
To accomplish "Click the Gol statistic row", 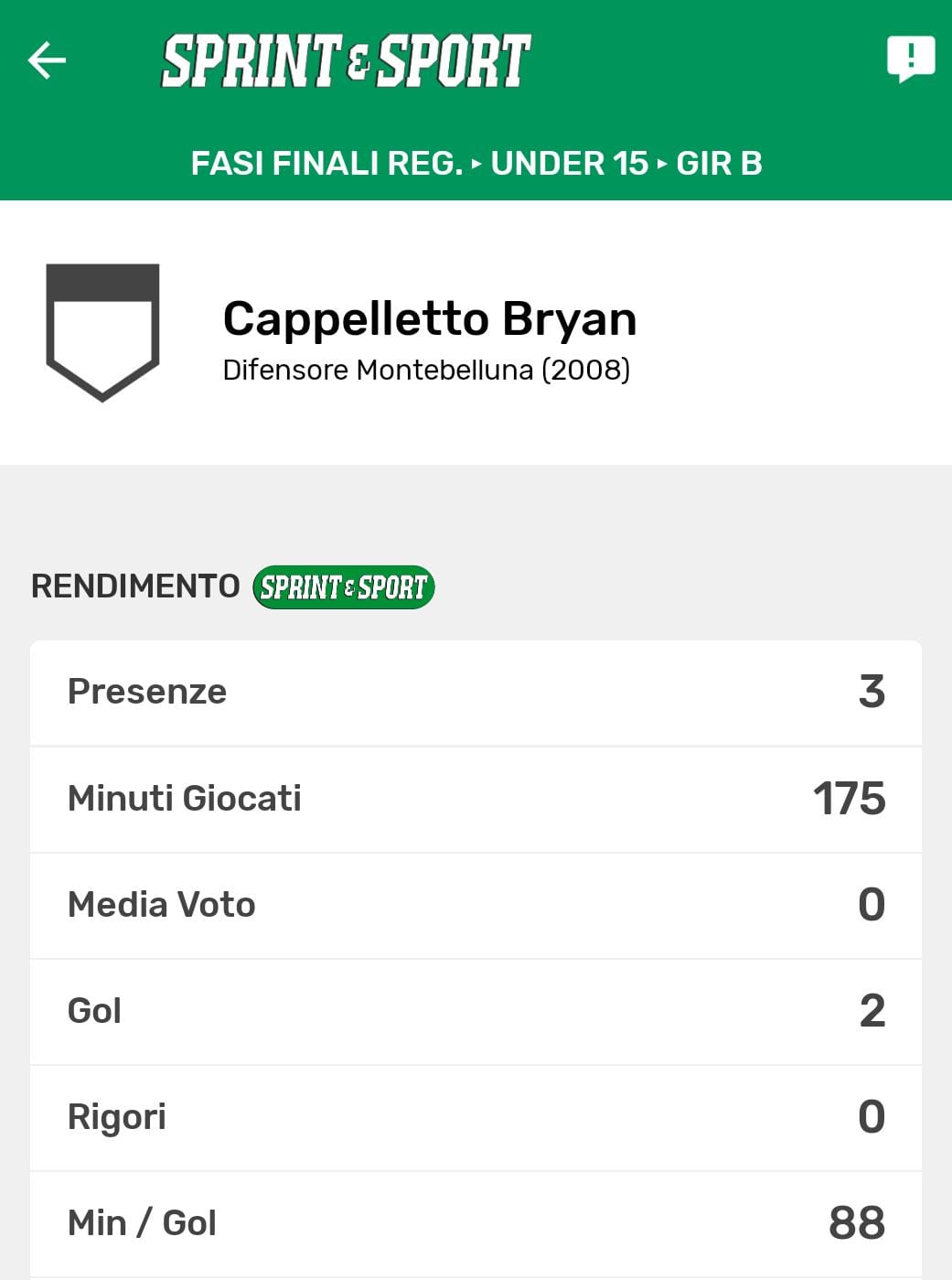I will coord(476,1012).
